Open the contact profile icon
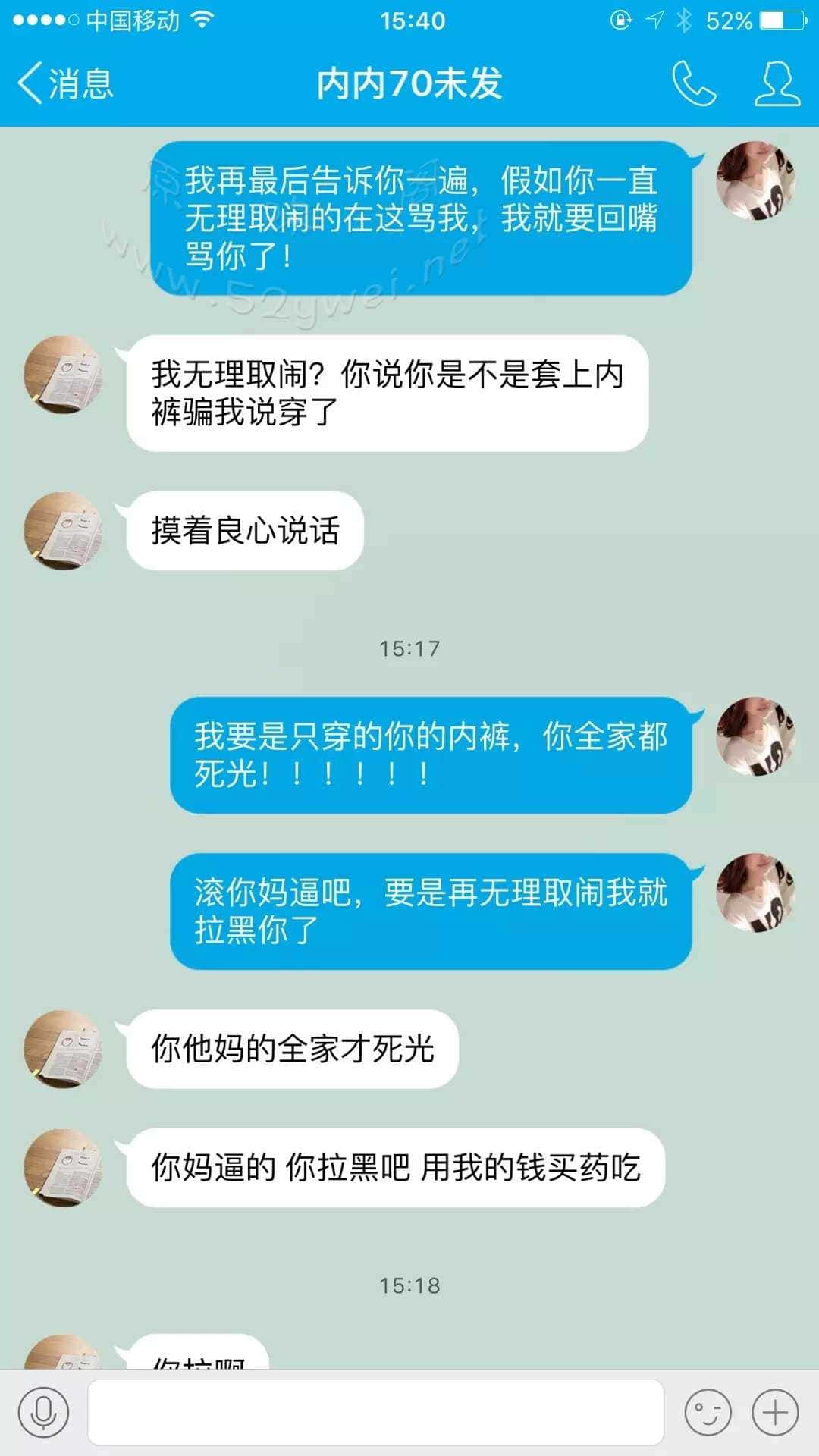This screenshot has width=819, height=1456. [777, 83]
